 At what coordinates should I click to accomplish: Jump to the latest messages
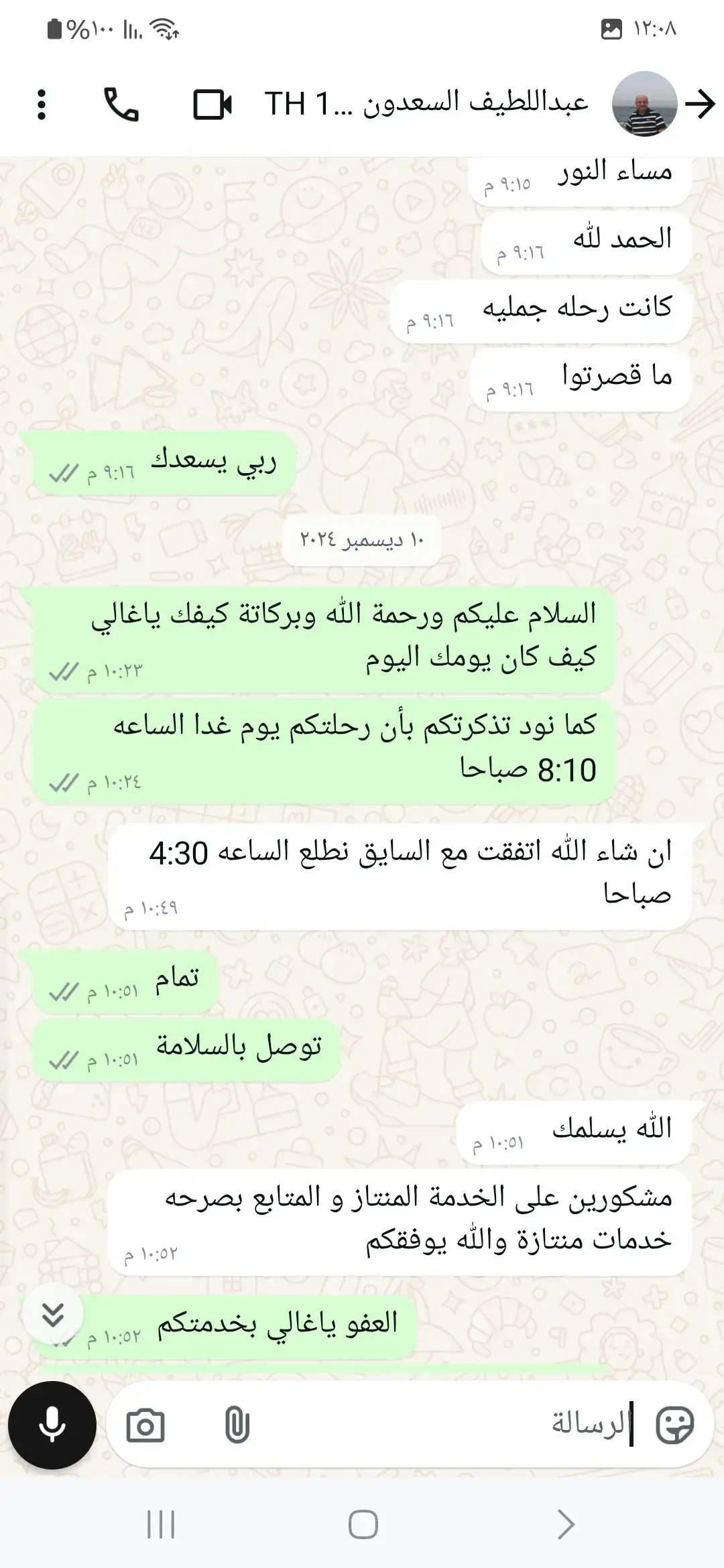[53, 1315]
